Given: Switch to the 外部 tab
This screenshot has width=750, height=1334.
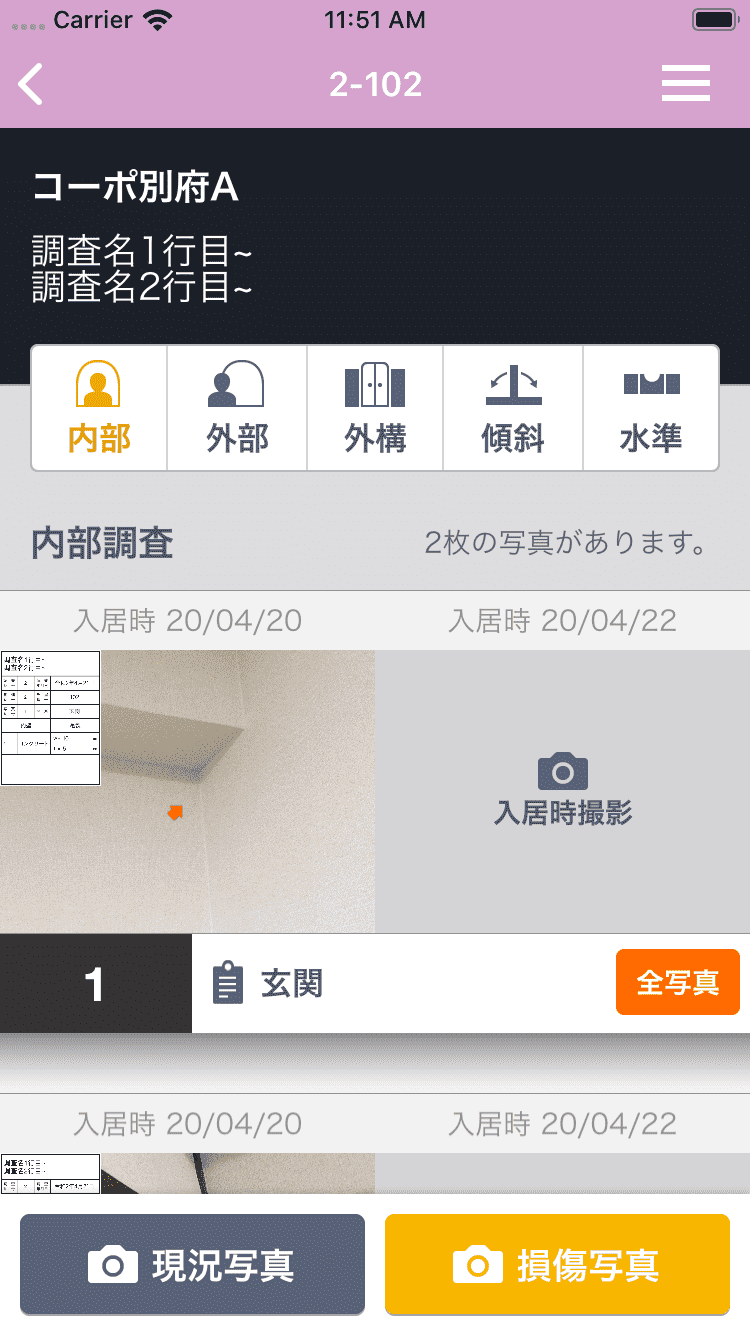Looking at the screenshot, I should click(237, 408).
